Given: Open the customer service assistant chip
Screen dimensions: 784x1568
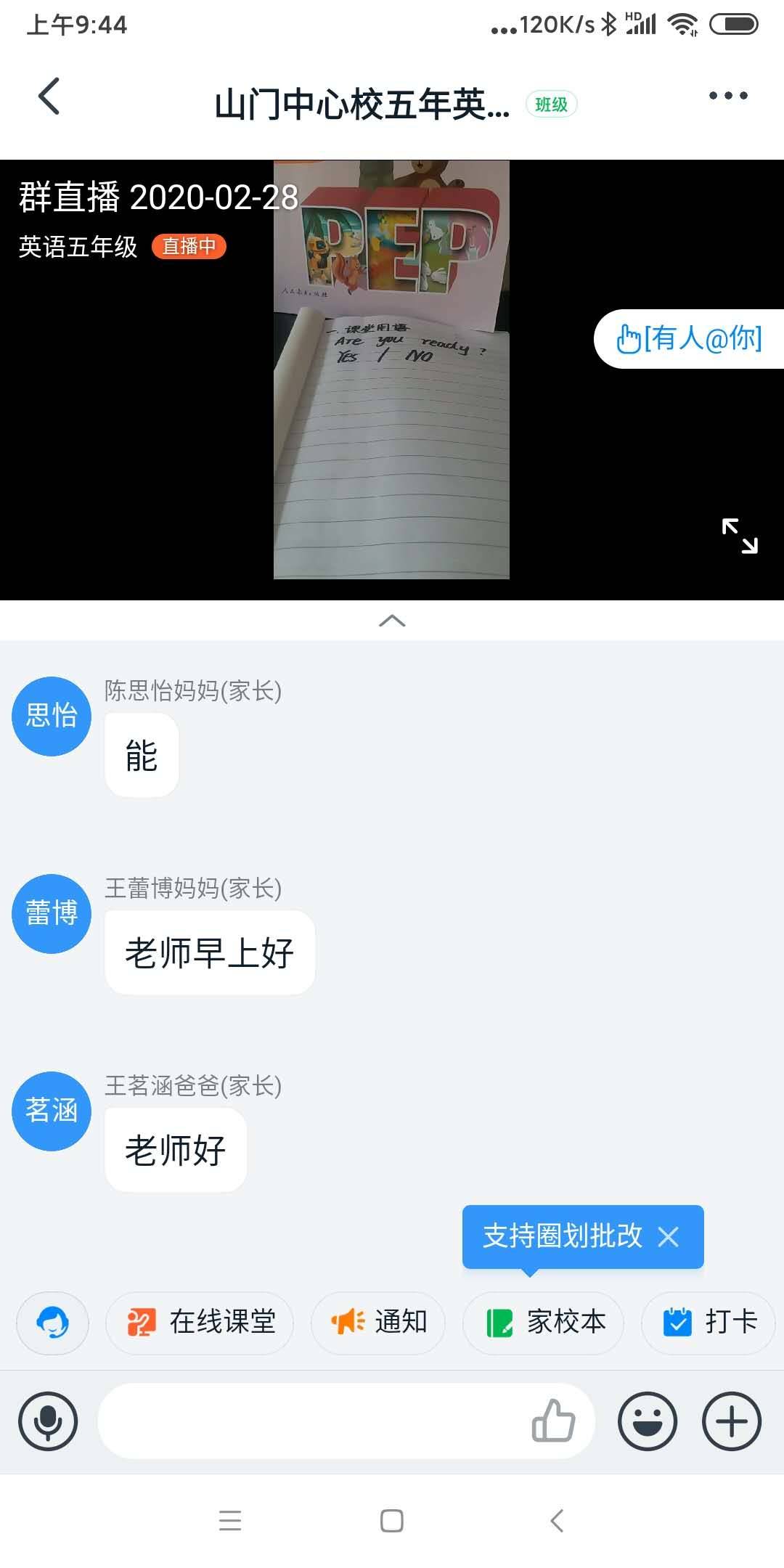Looking at the screenshot, I should (52, 1323).
